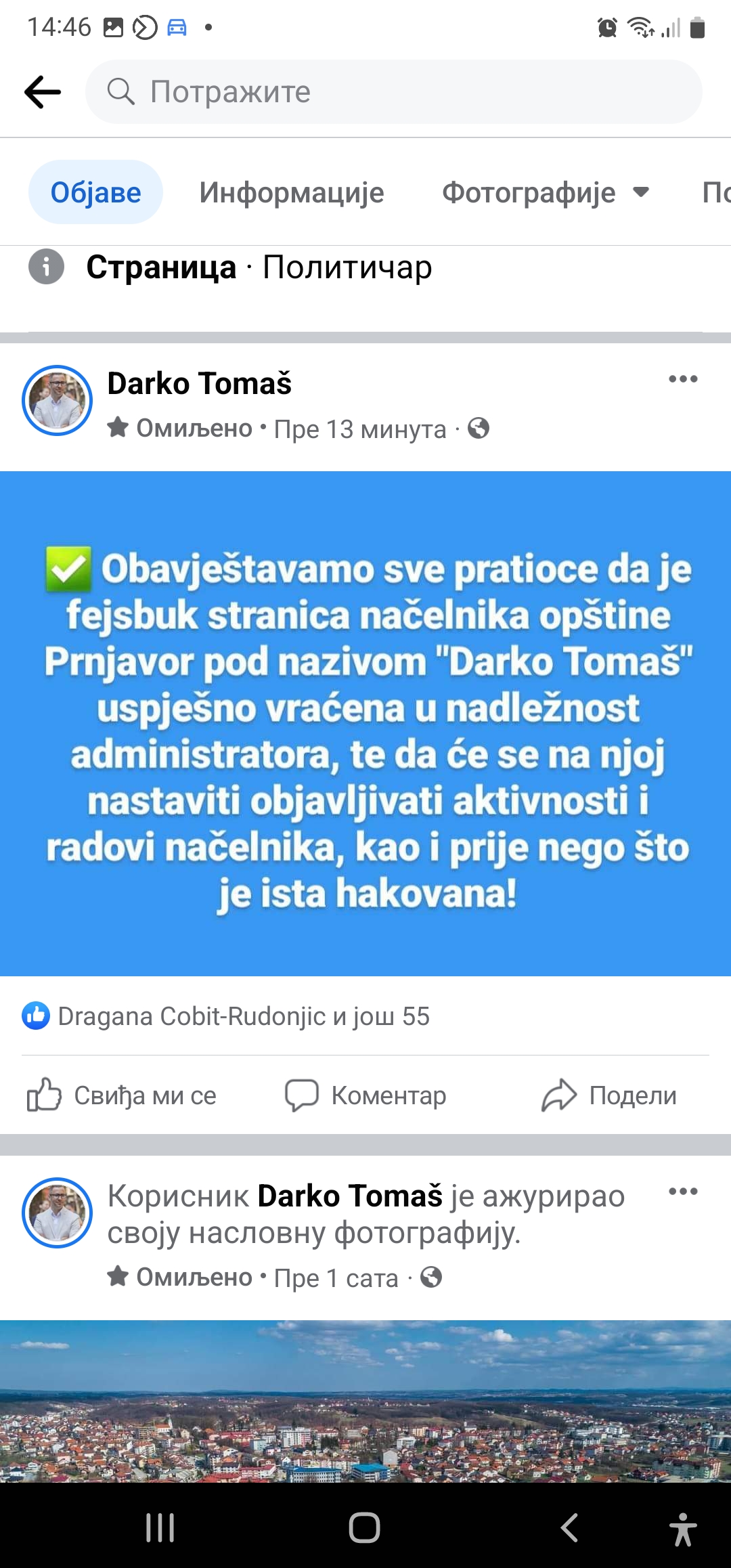Open options menu for the 13-minute-old post

[682, 379]
